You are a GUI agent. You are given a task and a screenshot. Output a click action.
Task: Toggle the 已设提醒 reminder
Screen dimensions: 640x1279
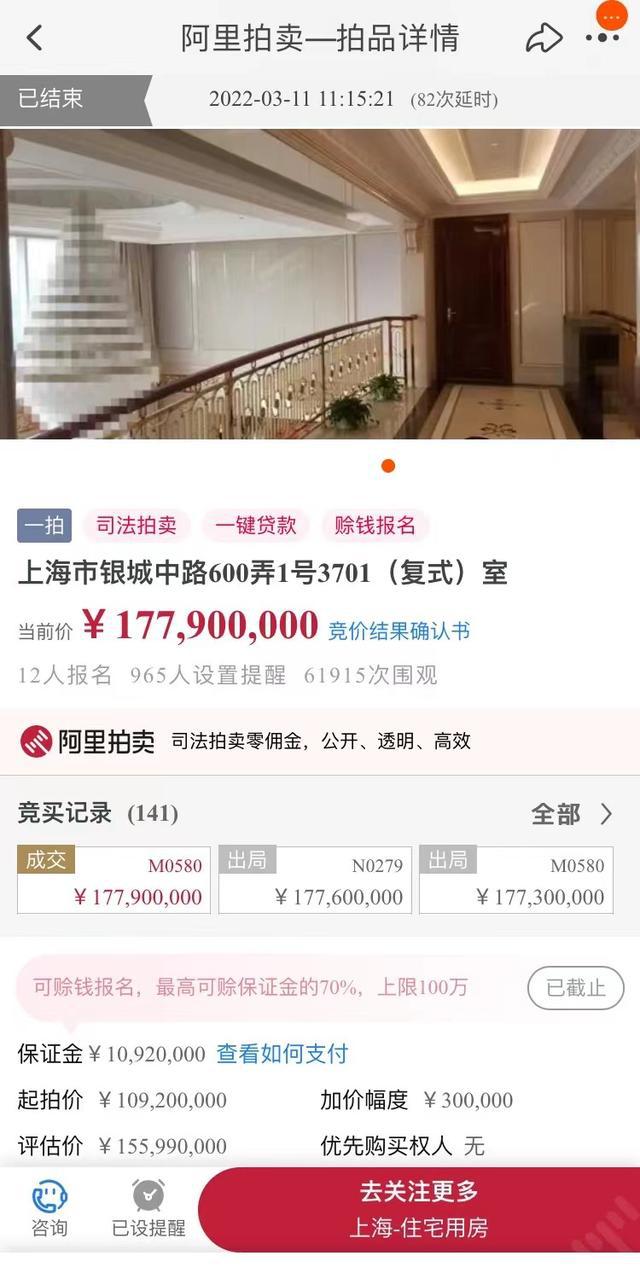(x=148, y=1208)
